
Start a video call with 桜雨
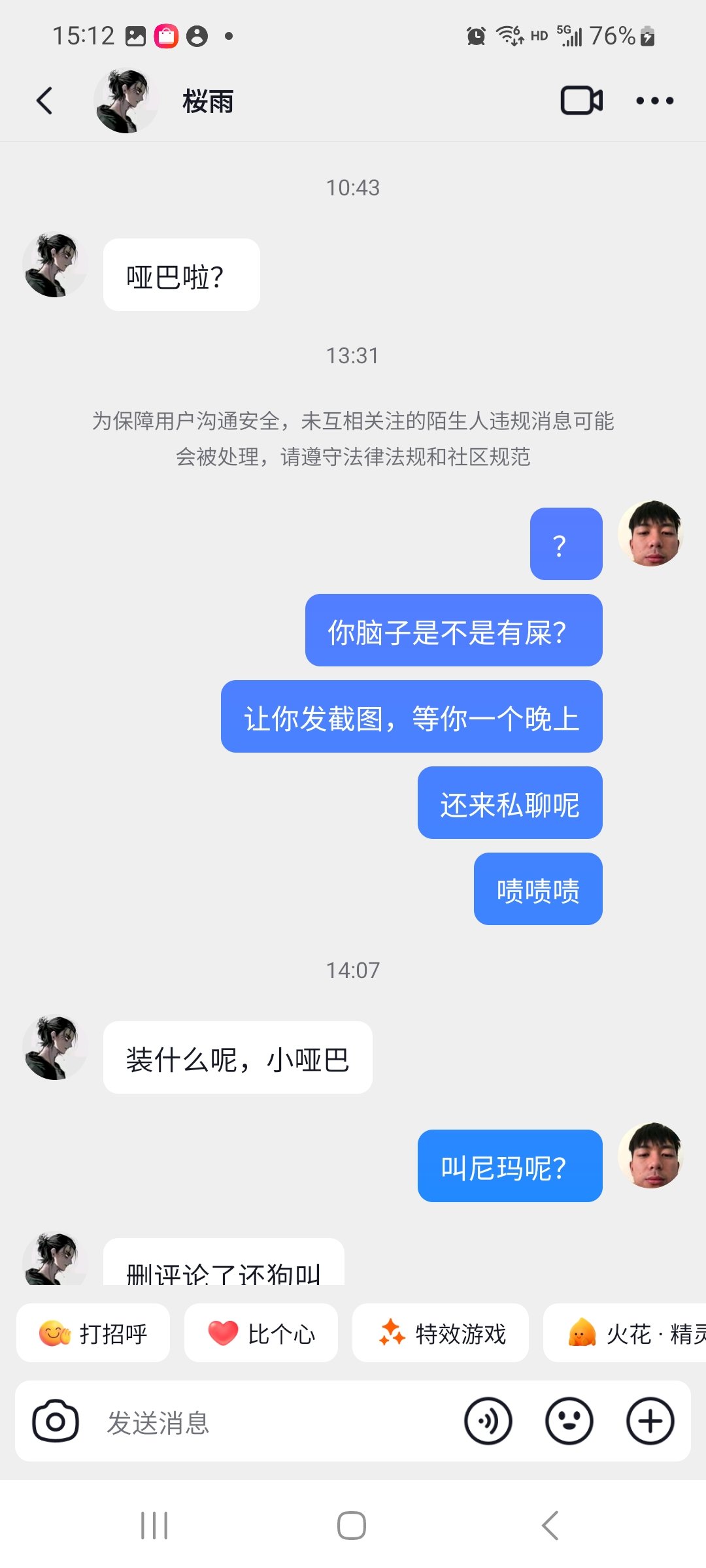click(581, 101)
